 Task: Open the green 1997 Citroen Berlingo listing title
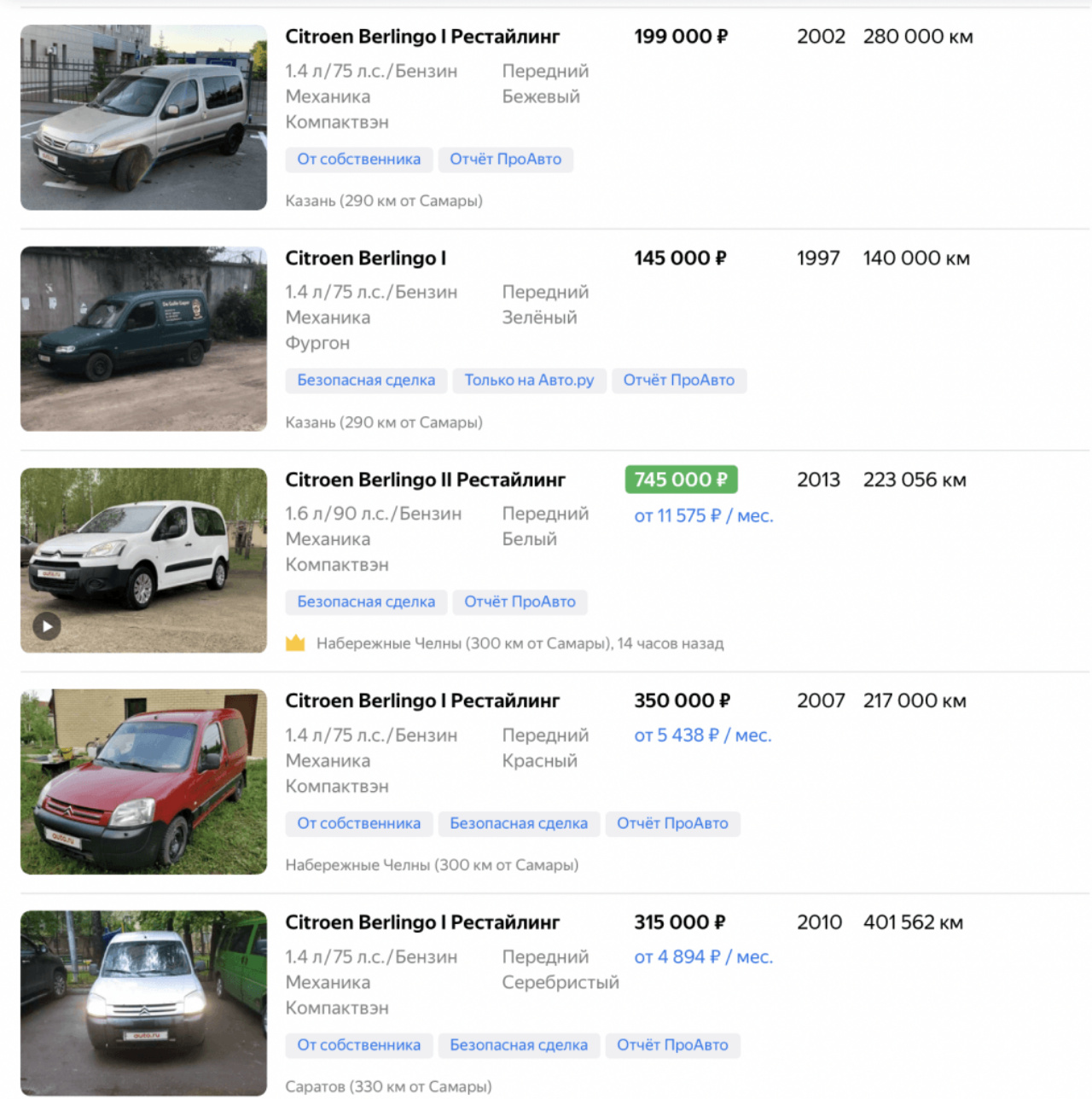[x=365, y=258]
